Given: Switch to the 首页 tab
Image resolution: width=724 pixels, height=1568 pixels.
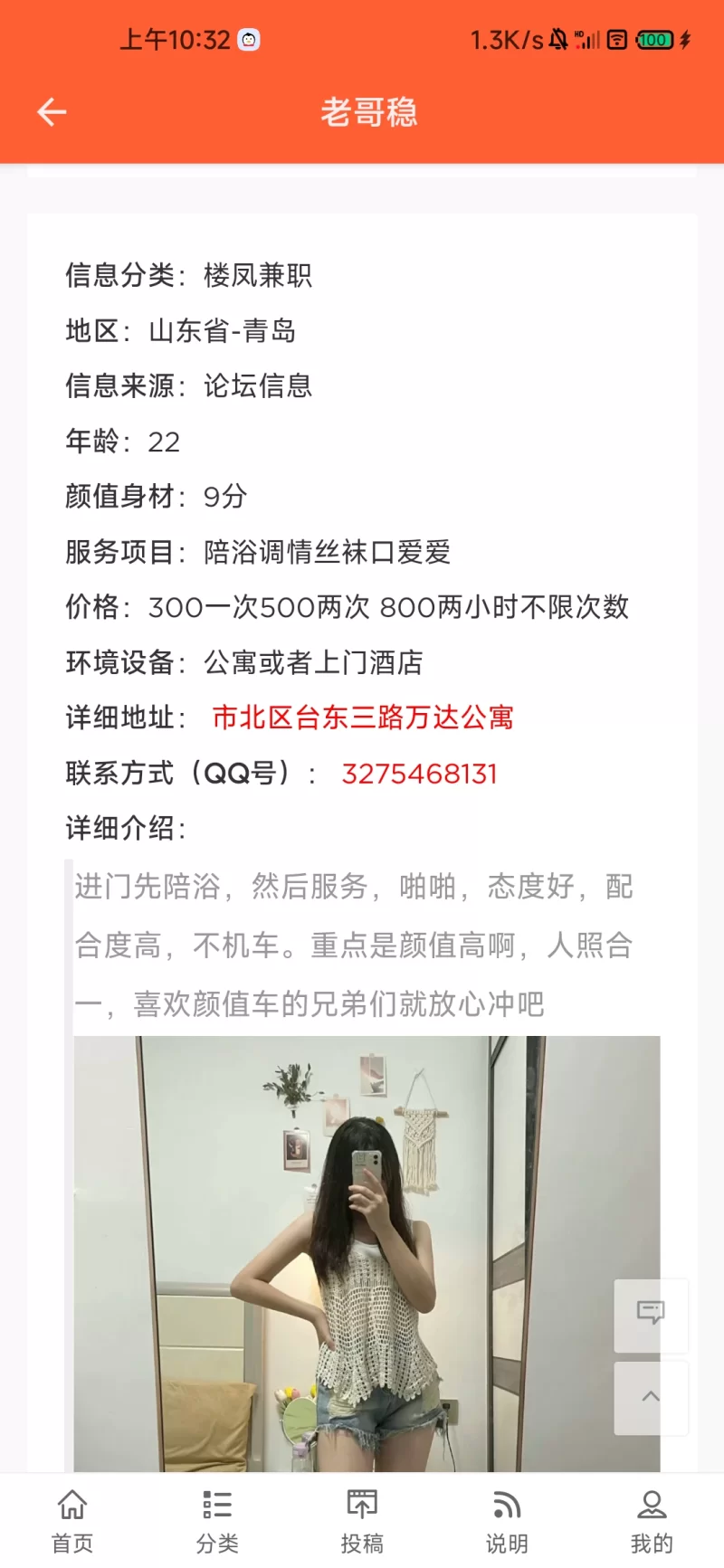Looking at the screenshot, I should (x=72, y=1520).
